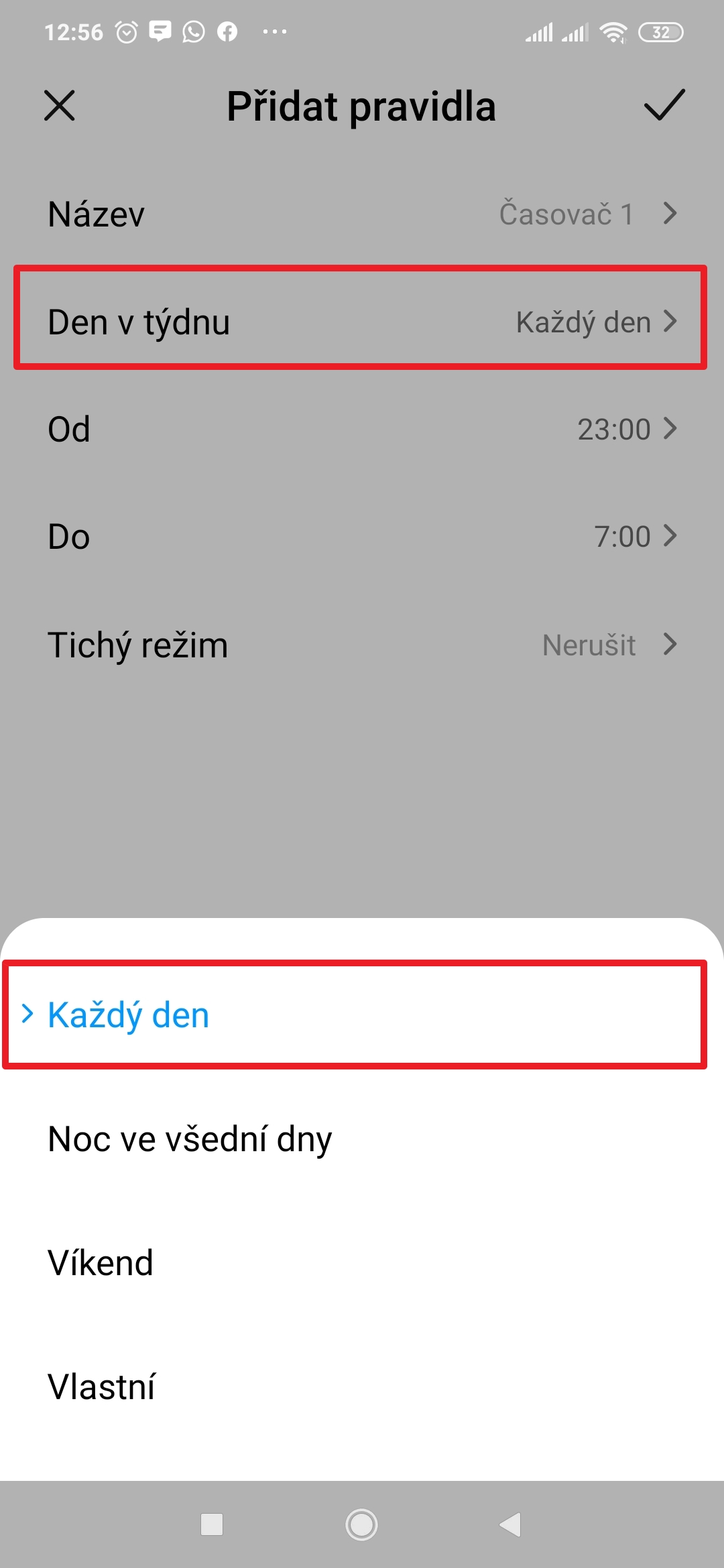Confirm the rule with the checkmark
The width and height of the screenshot is (724, 1568).
pos(664,106)
